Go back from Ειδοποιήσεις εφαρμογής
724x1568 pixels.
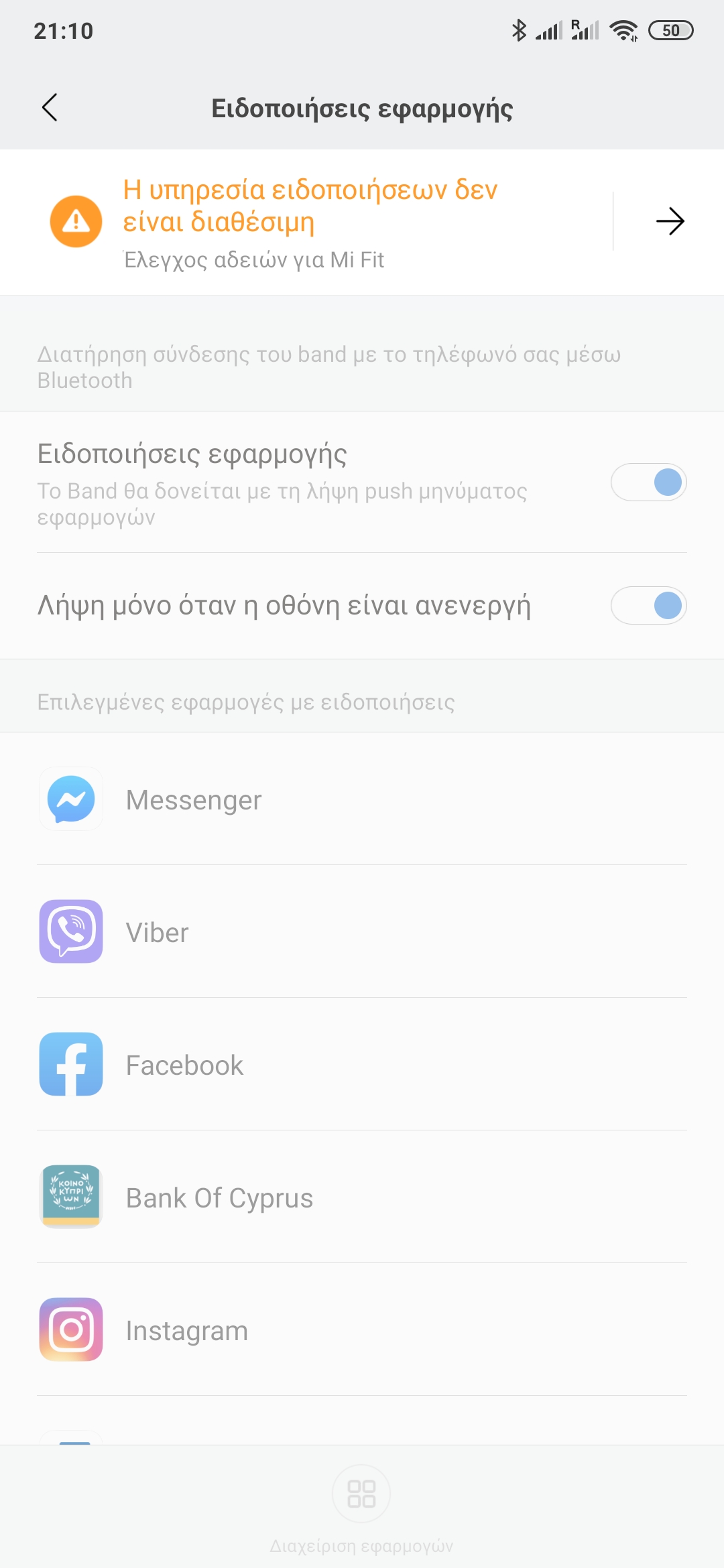[50, 107]
